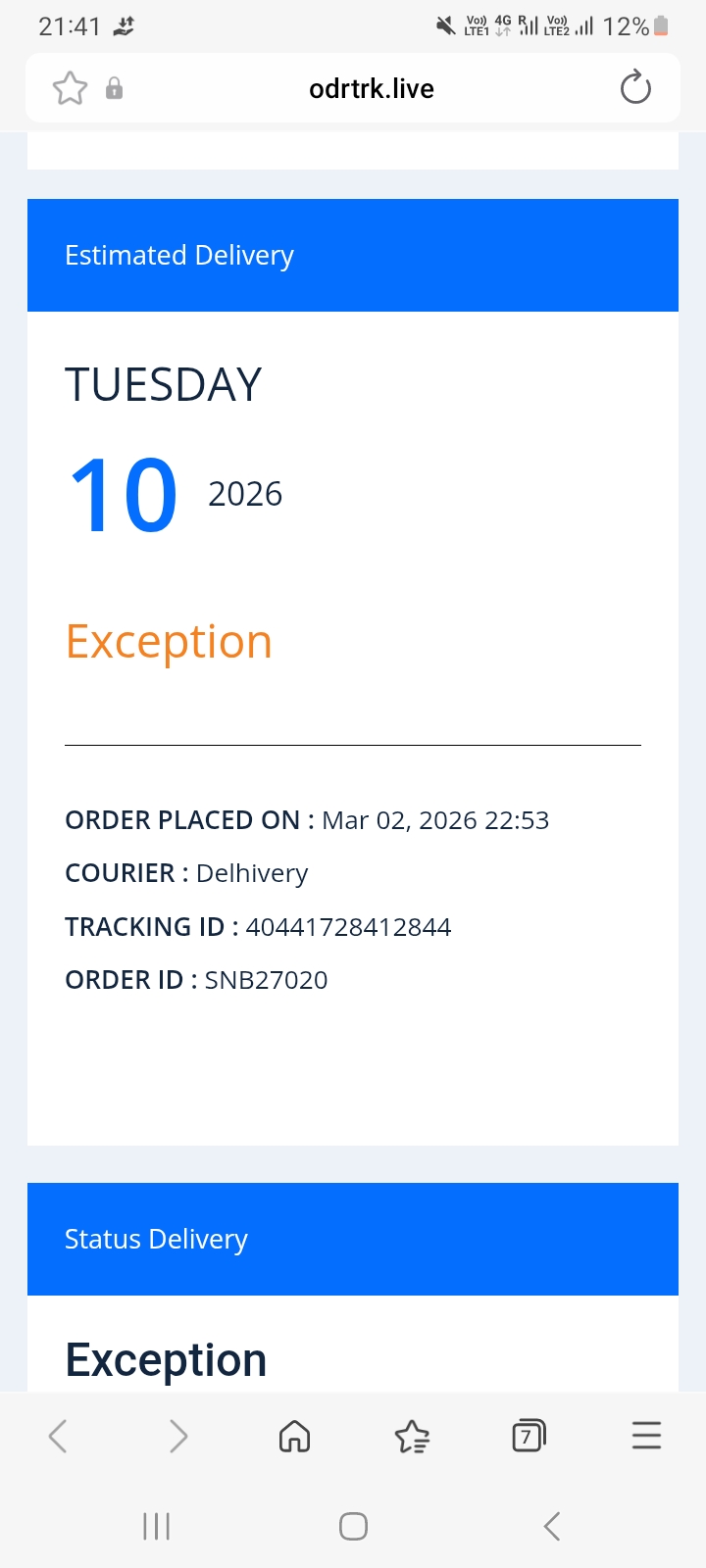Tap the system recent apps button
Viewport: 706px width, 1568px height.
click(x=157, y=1526)
